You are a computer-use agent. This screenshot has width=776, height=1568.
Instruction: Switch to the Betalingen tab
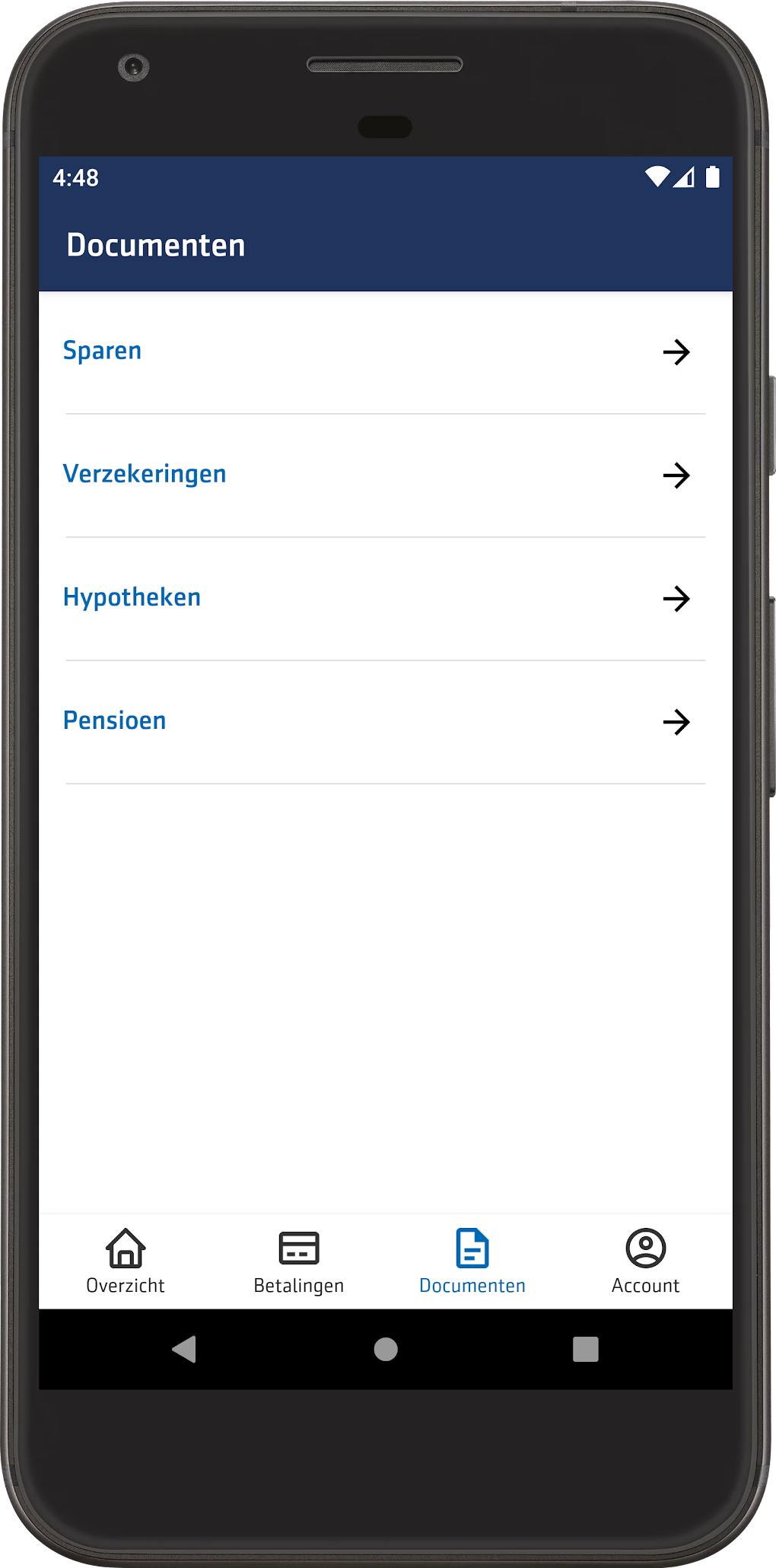[299, 1261]
